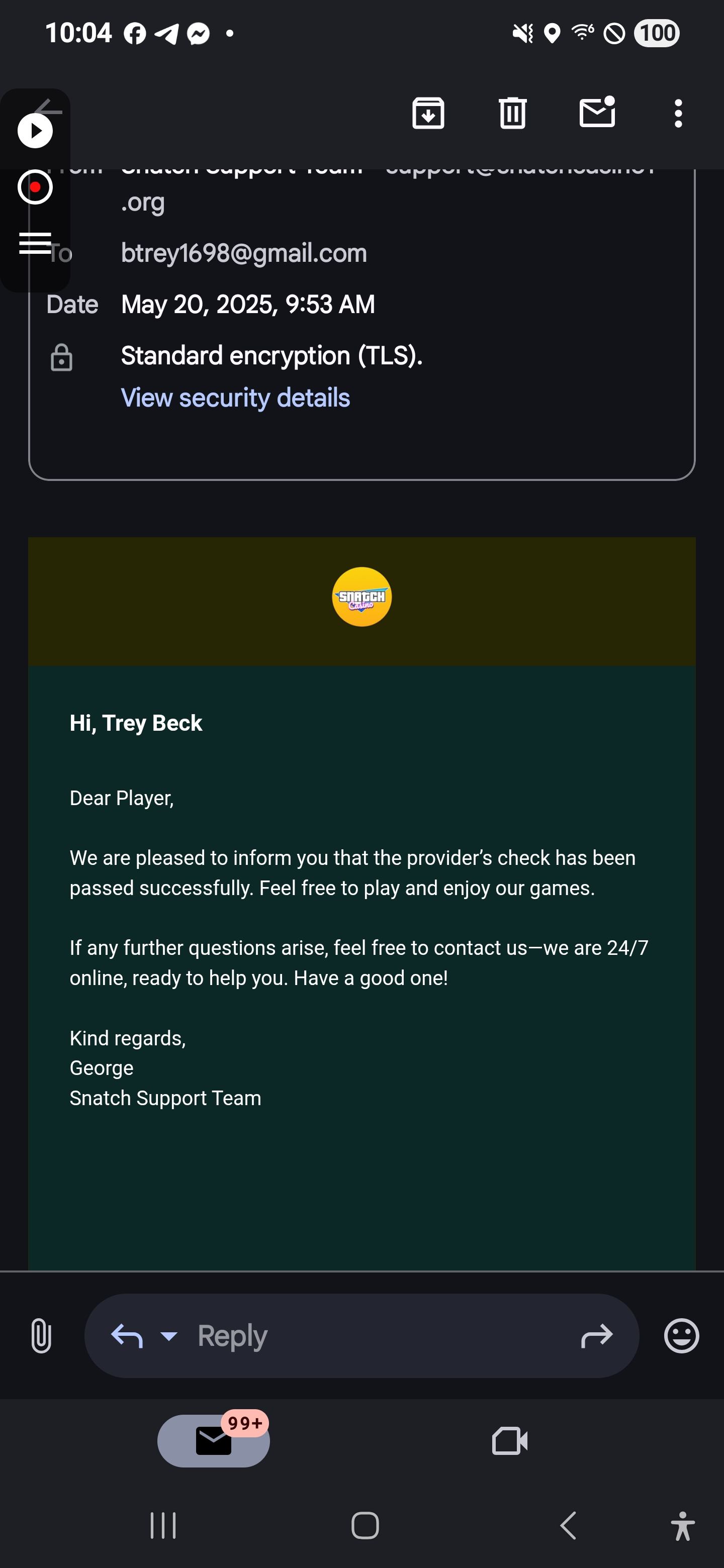
Task: Open the more options menu
Action: point(678,114)
